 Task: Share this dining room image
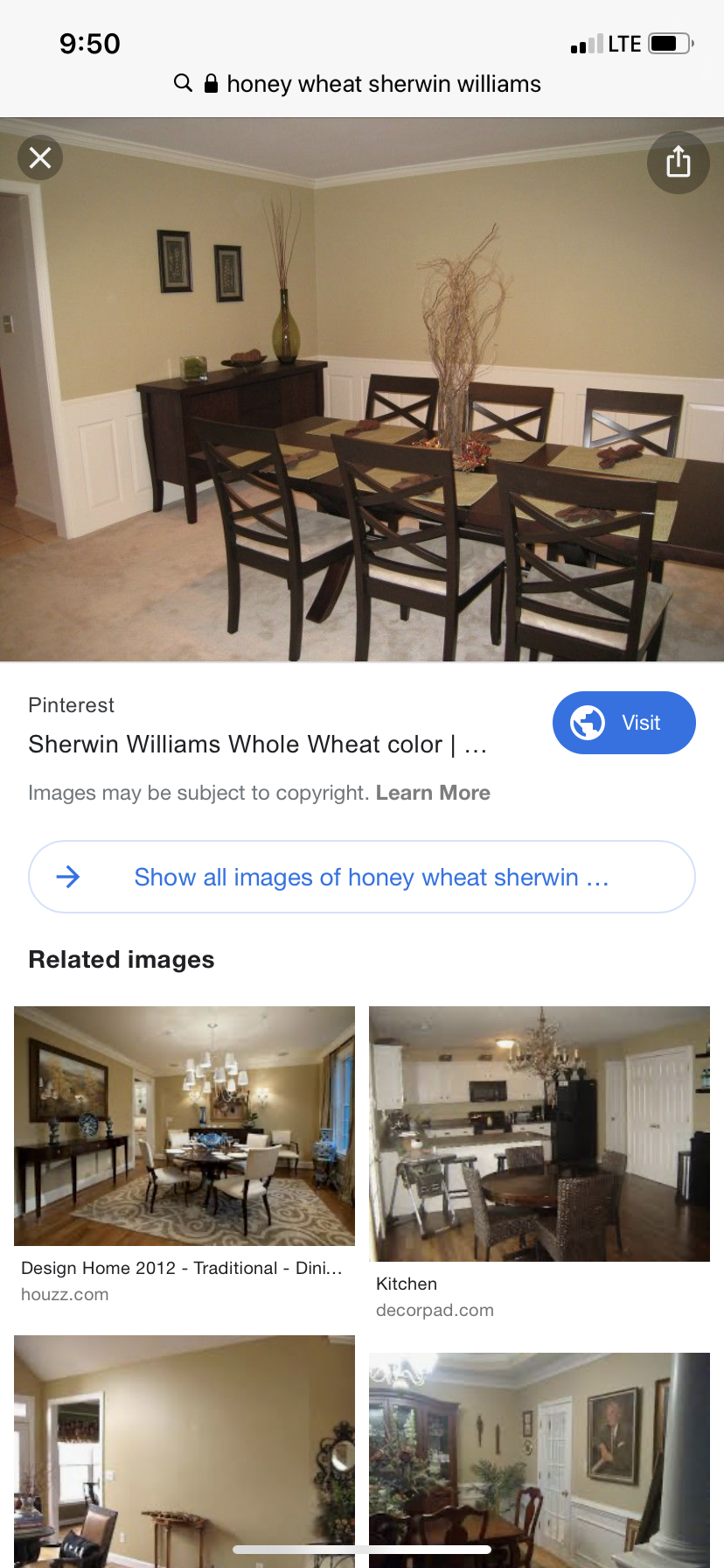(x=678, y=162)
